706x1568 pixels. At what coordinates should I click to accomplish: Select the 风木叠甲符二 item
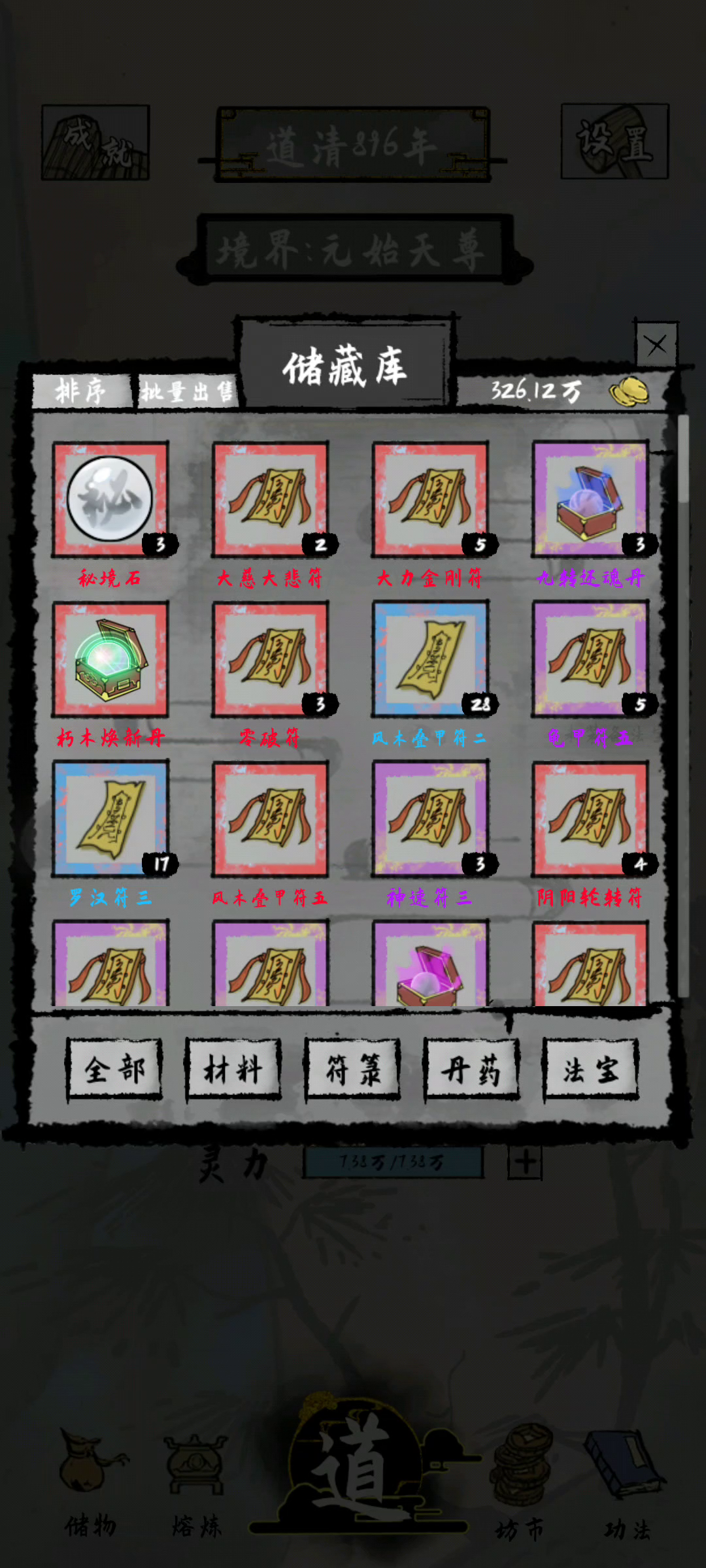431,660
